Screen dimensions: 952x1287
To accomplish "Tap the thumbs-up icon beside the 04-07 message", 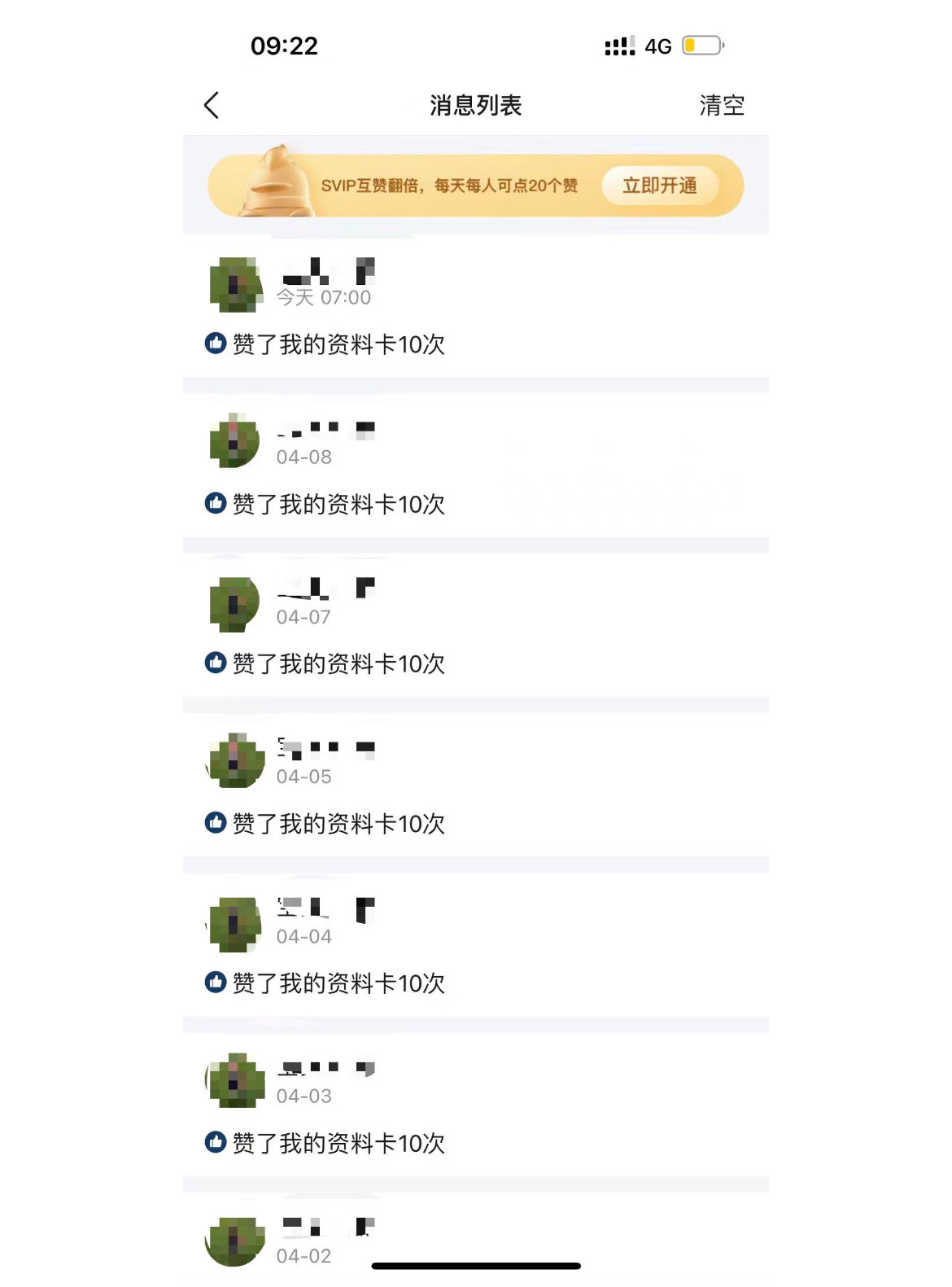I will coord(216,663).
